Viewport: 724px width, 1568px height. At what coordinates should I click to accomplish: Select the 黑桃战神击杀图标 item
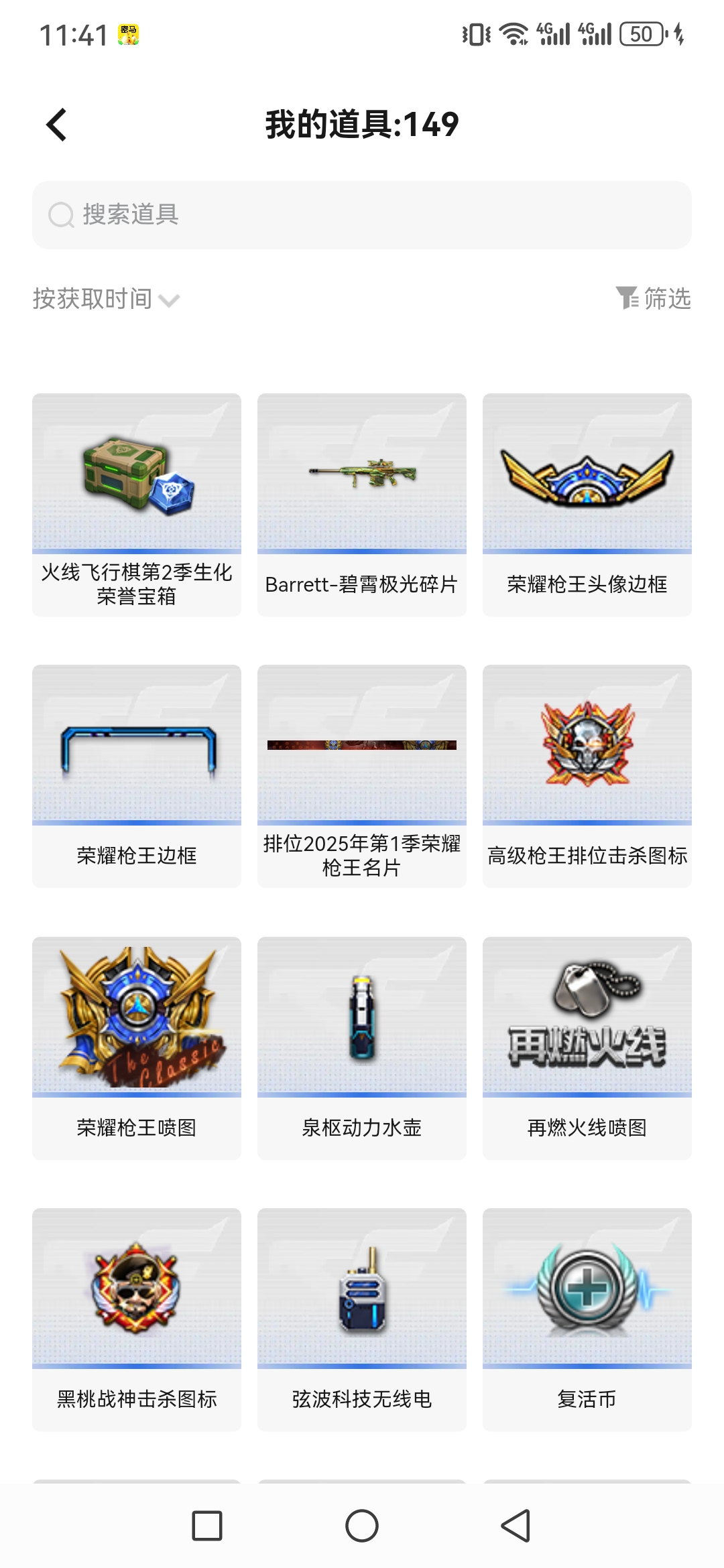click(x=135, y=1313)
